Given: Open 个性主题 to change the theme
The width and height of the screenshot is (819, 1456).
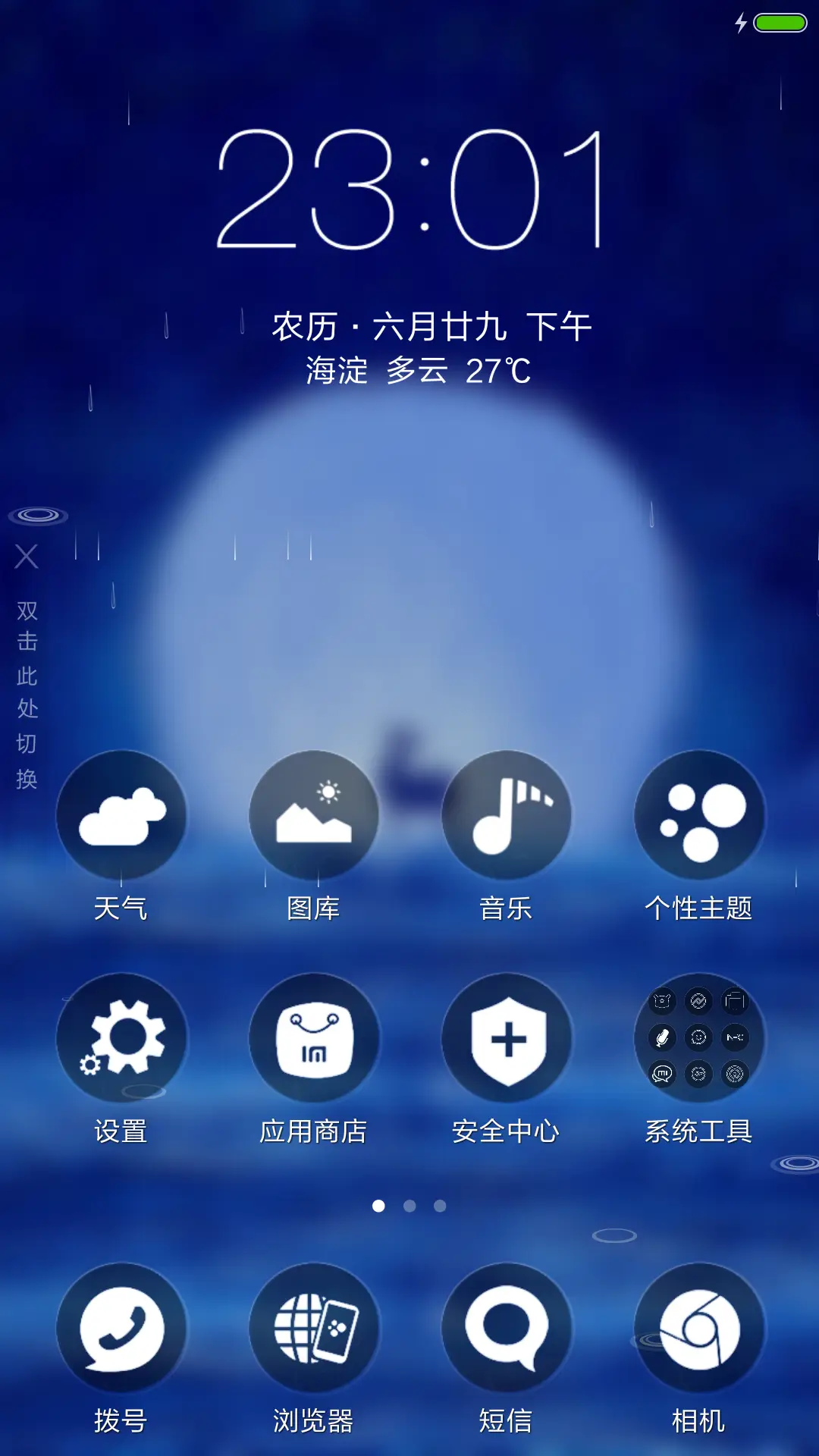Looking at the screenshot, I should point(699,815).
